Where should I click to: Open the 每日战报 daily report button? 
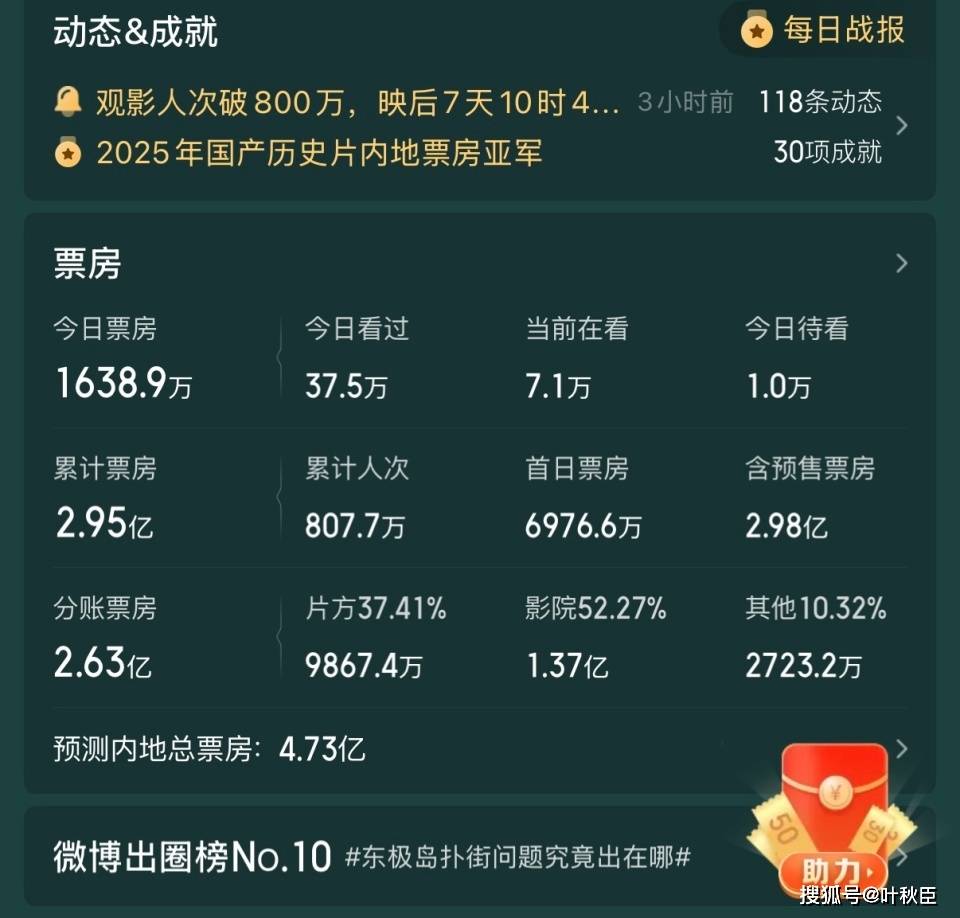click(x=826, y=30)
